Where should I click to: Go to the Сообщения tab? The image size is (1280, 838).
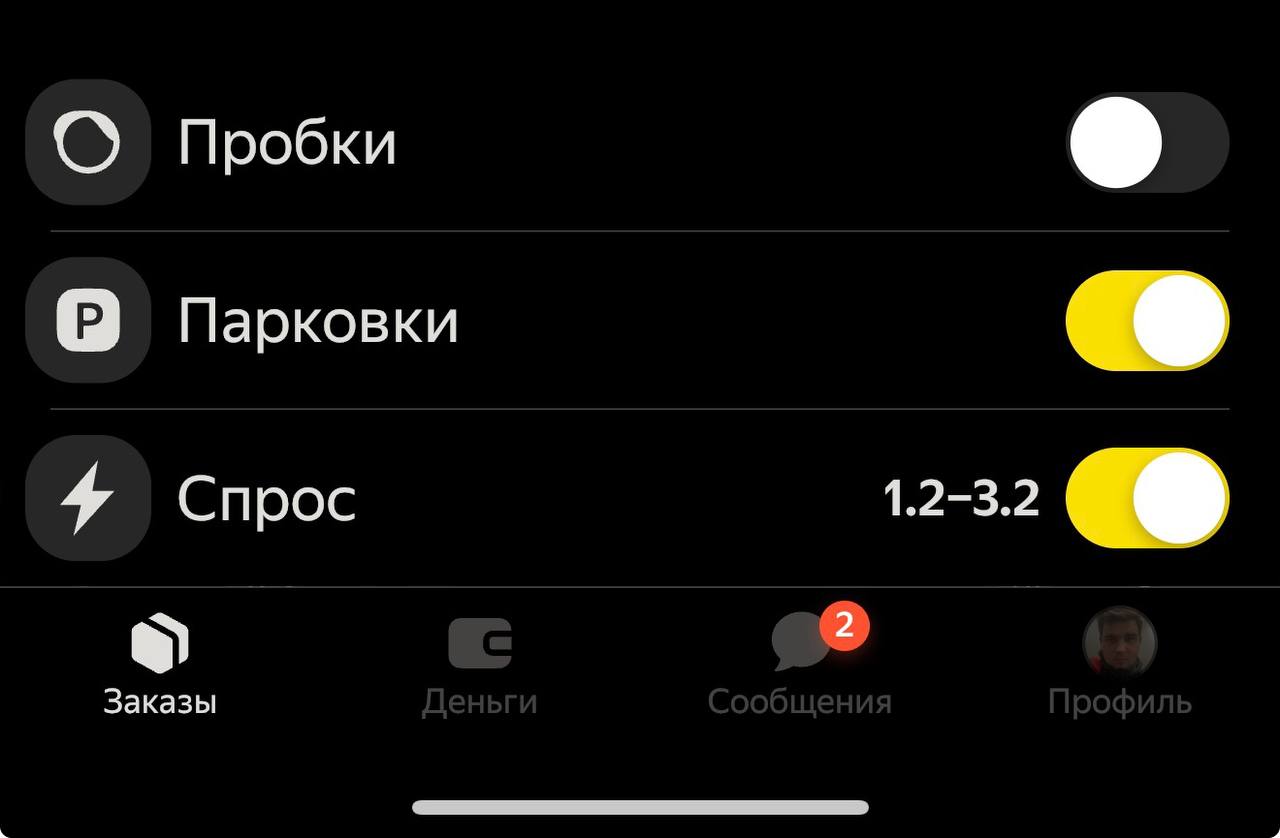click(x=800, y=665)
